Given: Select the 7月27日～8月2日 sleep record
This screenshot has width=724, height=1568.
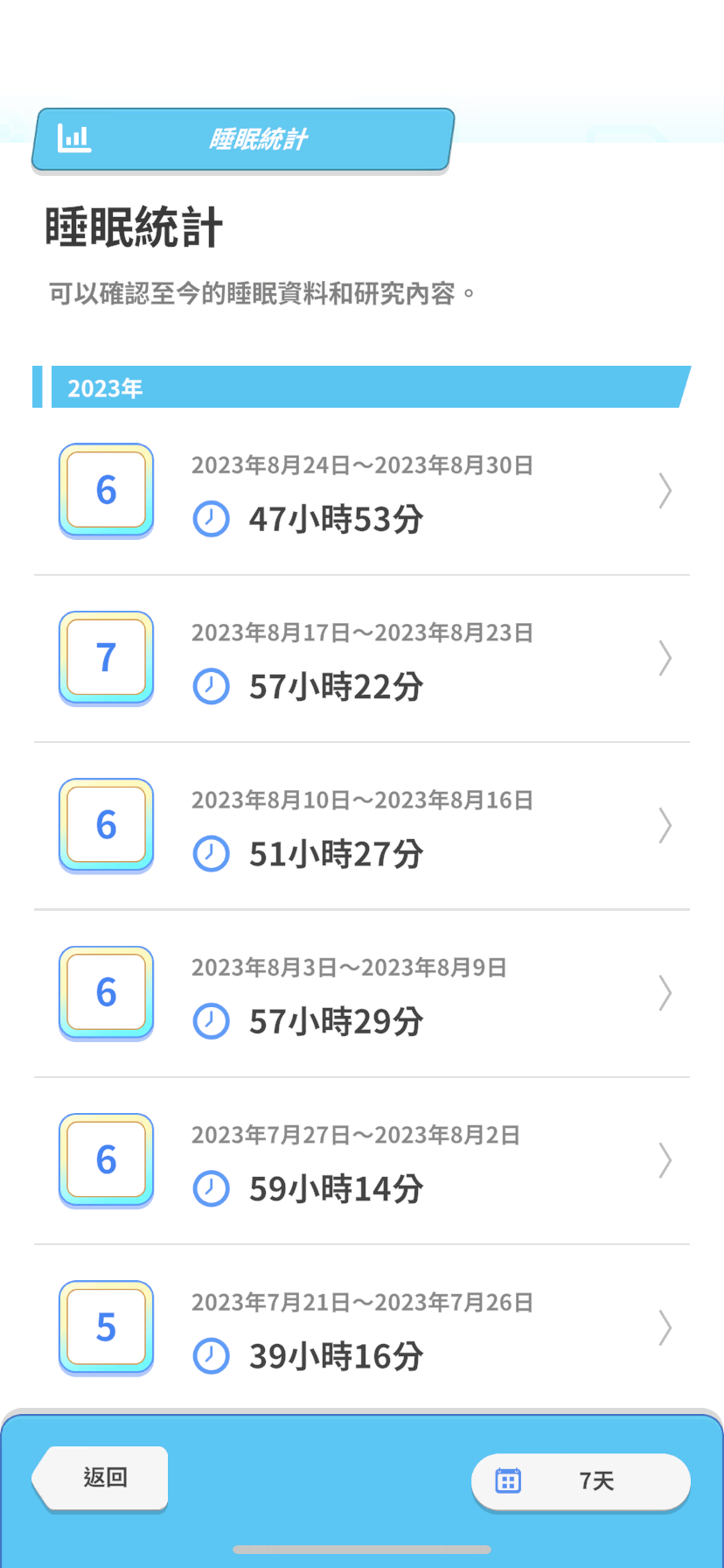Looking at the screenshot, I should [x=362, y=1161].
